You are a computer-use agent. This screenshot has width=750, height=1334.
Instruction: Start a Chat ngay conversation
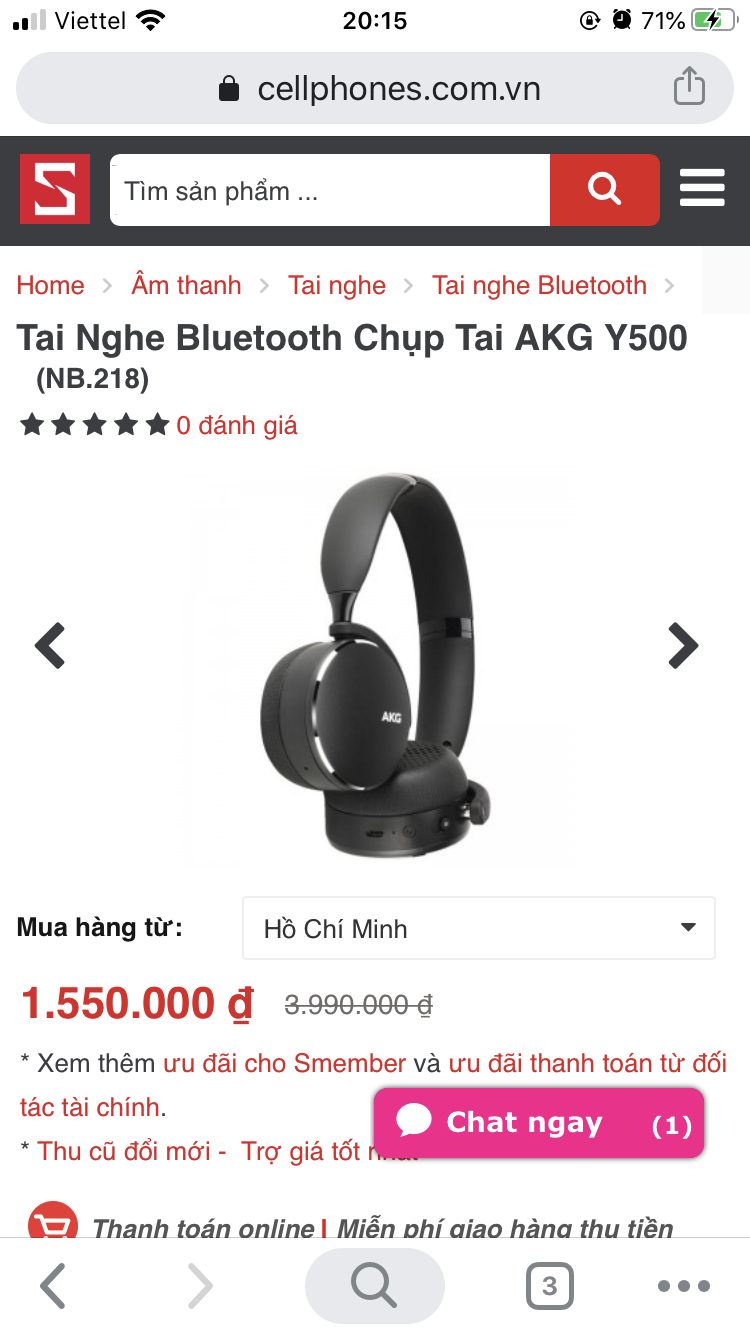pyautogui.click(x=538, y=1123)
